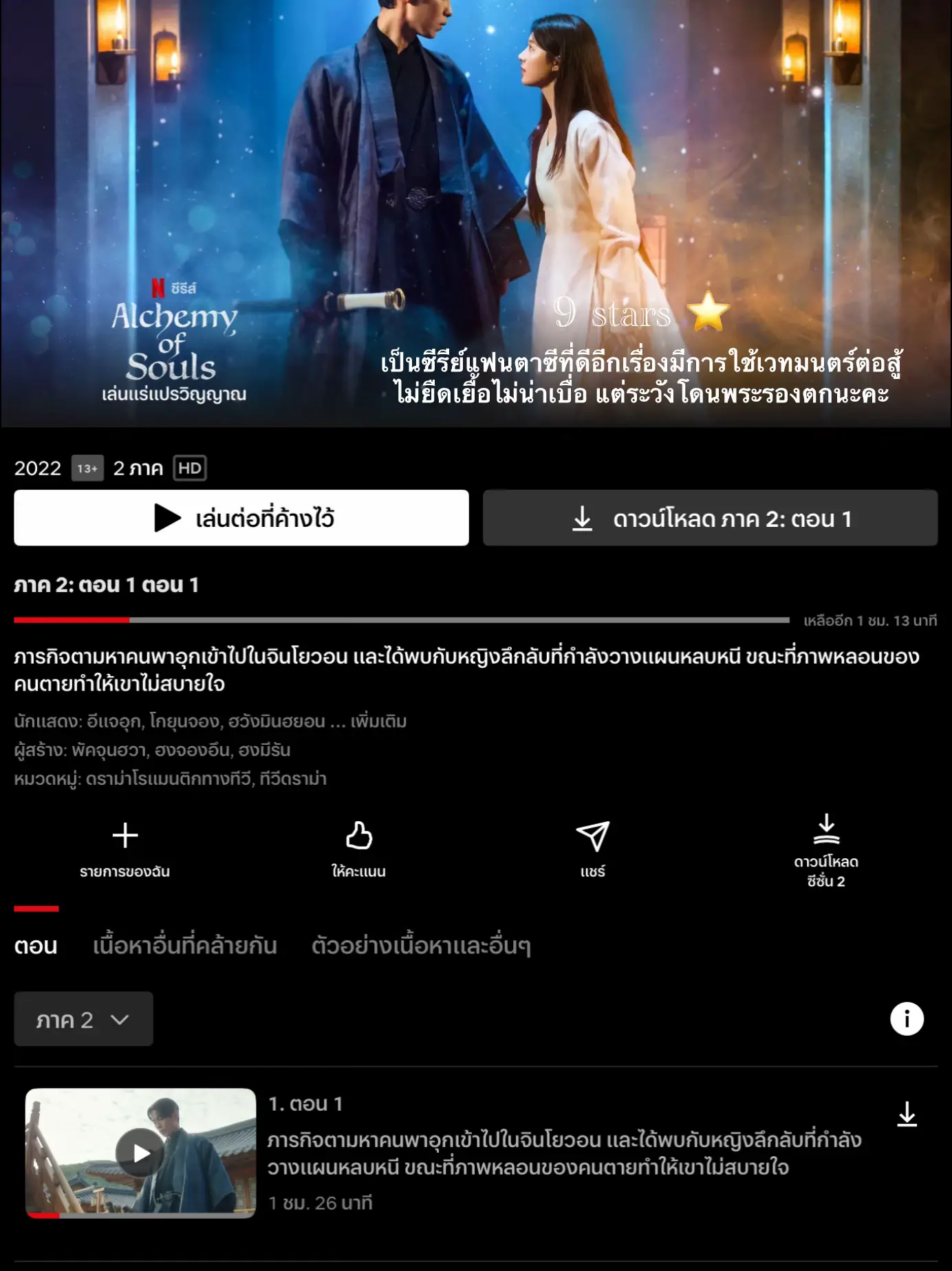The height and width of the screenshot is (1271, 952).
Task: Open the ภาค 2 season dropdown
Action: (x=83, y=1019)
